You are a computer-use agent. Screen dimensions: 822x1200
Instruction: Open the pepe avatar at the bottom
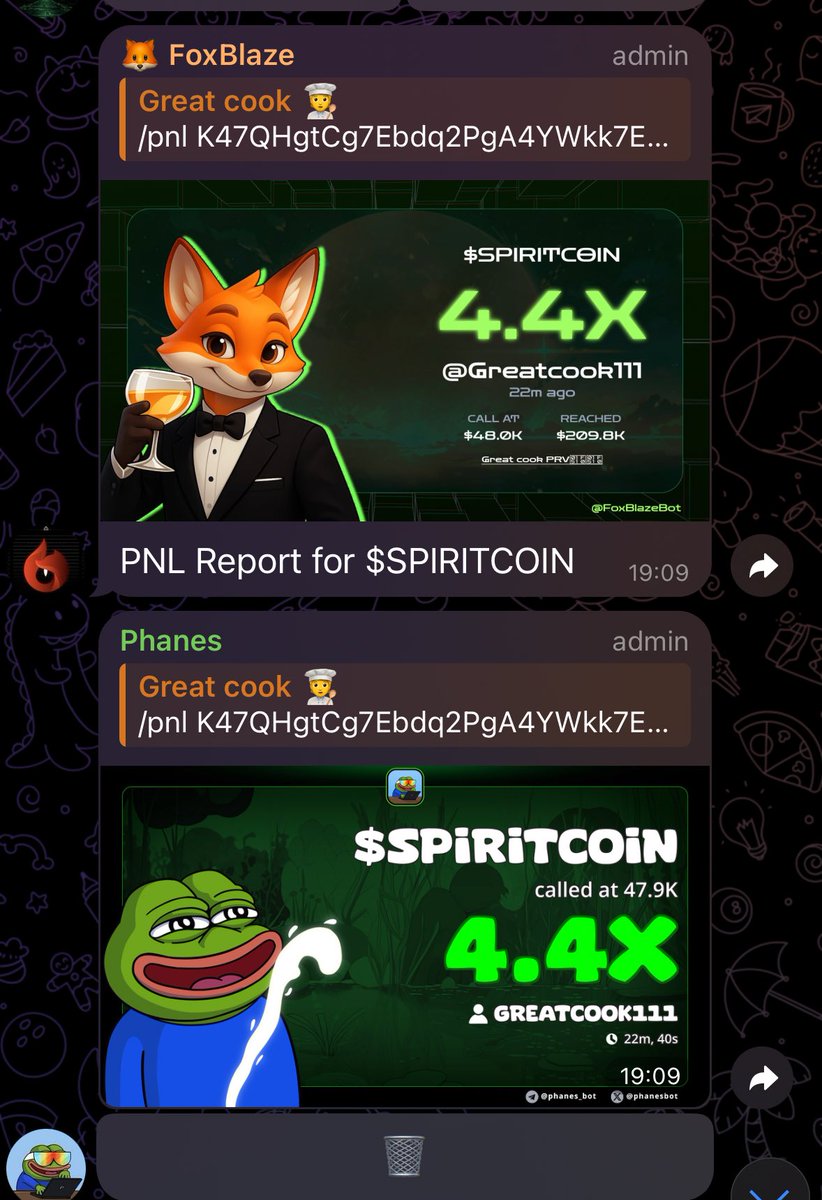coord(47,1165)
